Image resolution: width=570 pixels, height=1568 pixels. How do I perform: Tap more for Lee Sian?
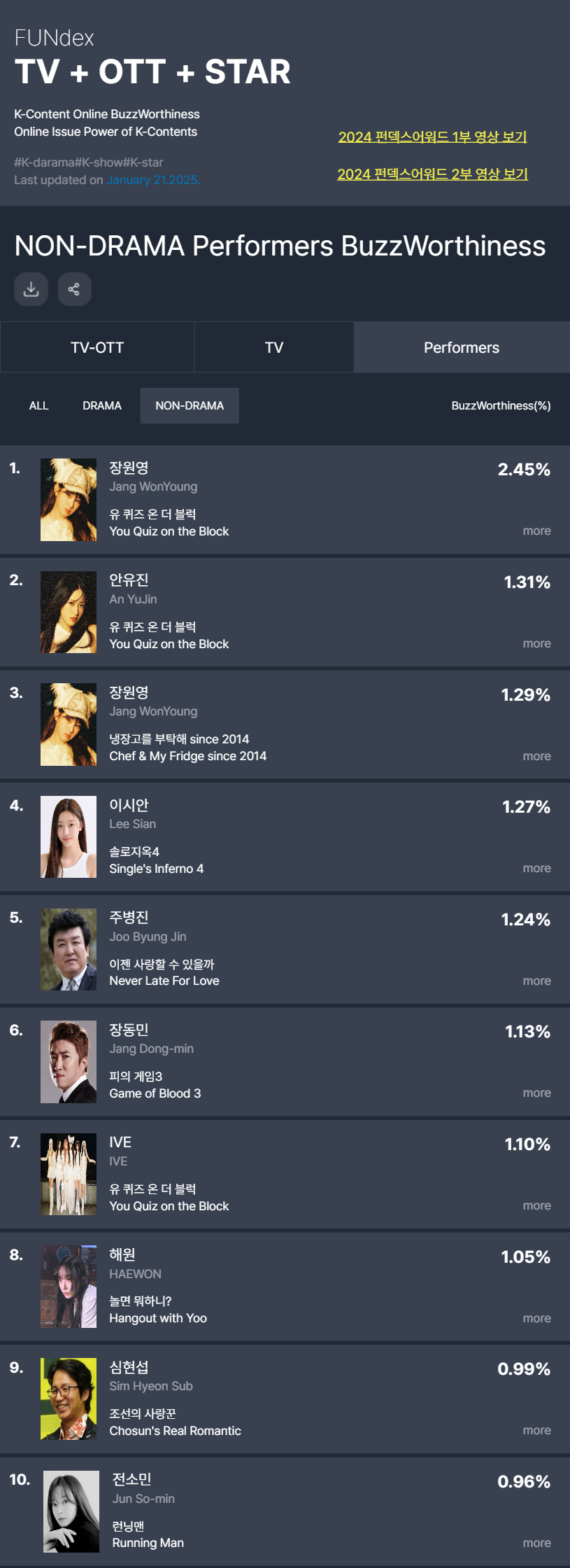pos(536,868)
